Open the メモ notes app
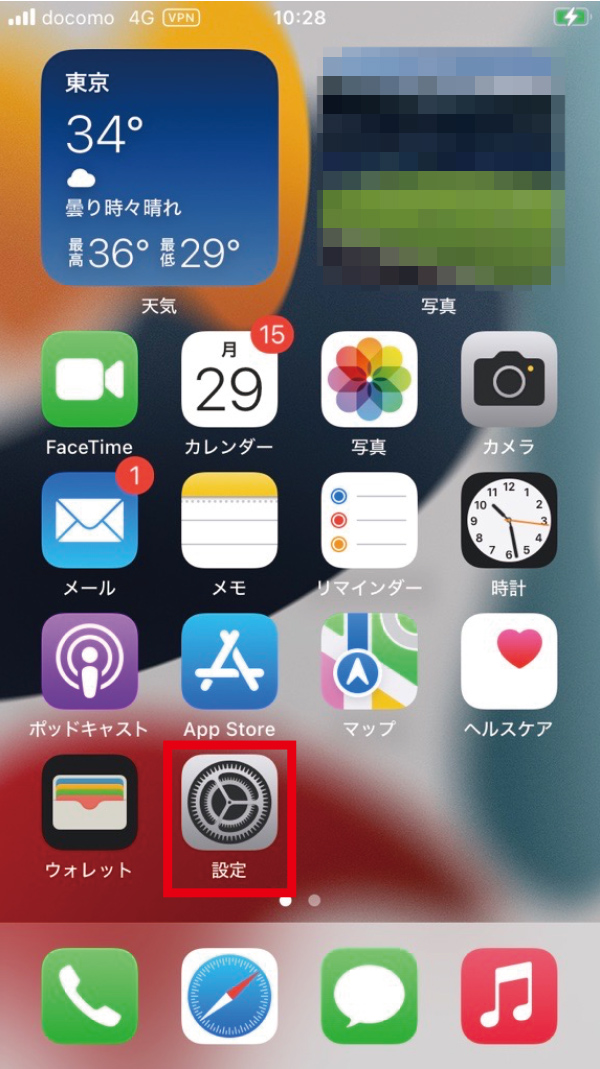The image size is (600, 1069). click(x=229, y=521)
